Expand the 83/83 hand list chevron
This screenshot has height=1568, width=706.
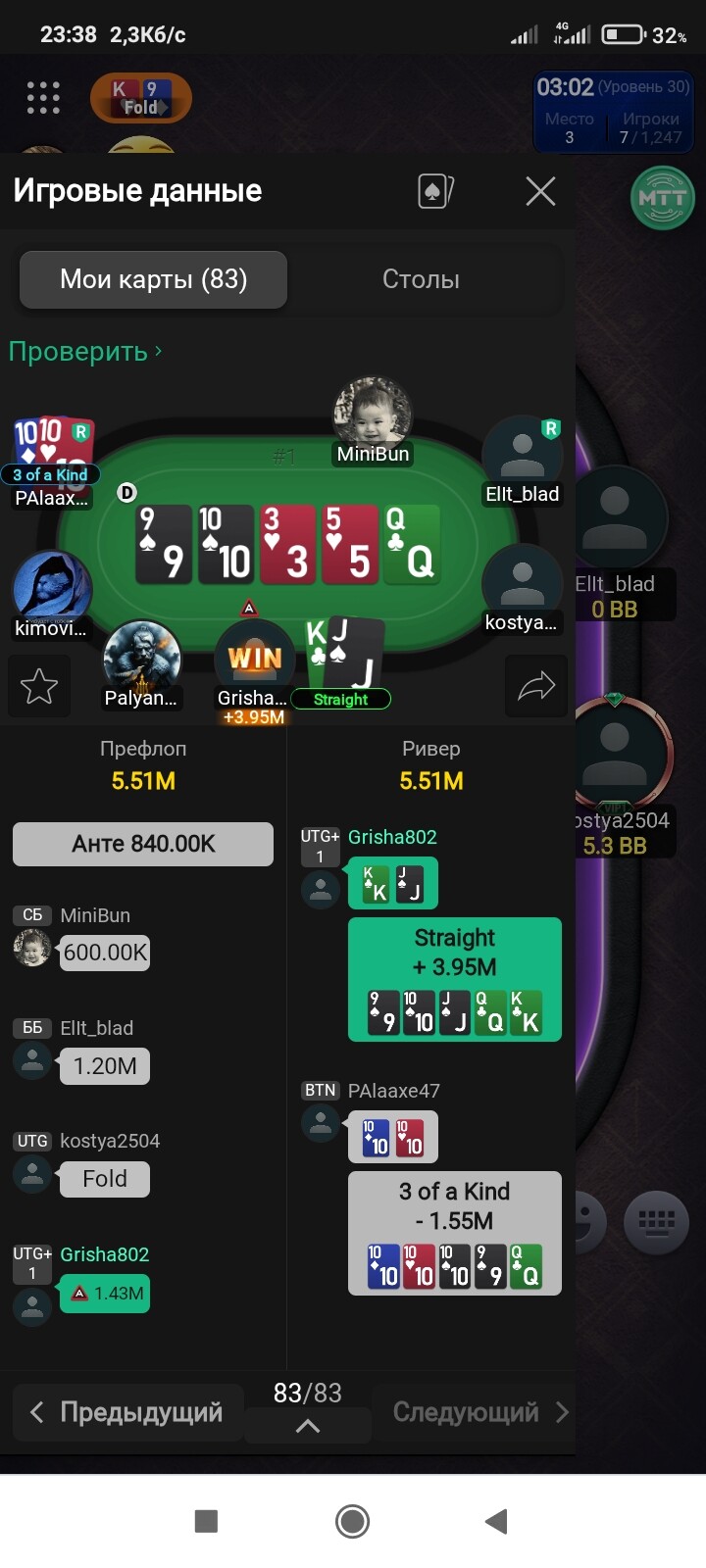pos(308,1426)
